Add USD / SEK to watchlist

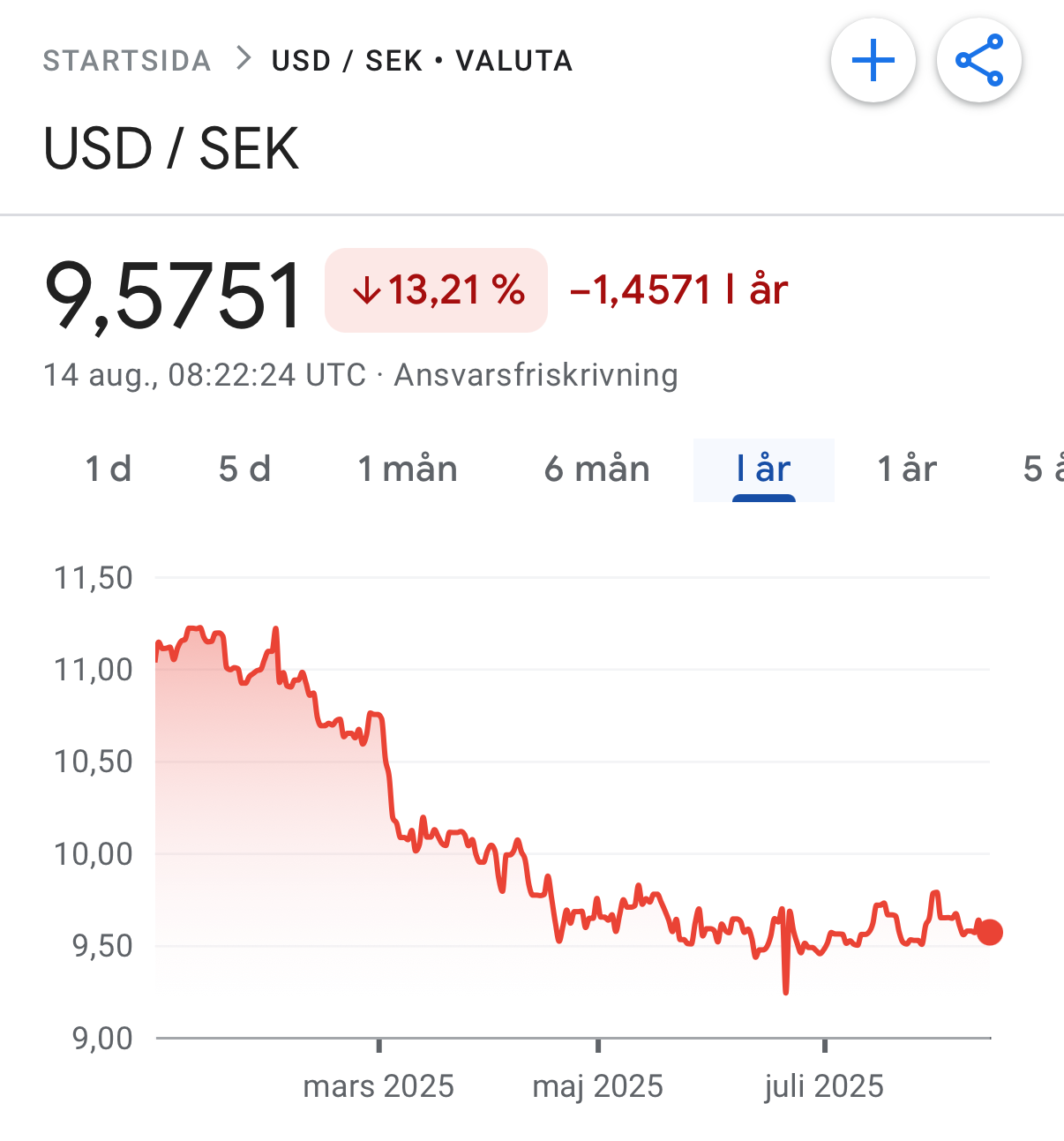(873, 60)
